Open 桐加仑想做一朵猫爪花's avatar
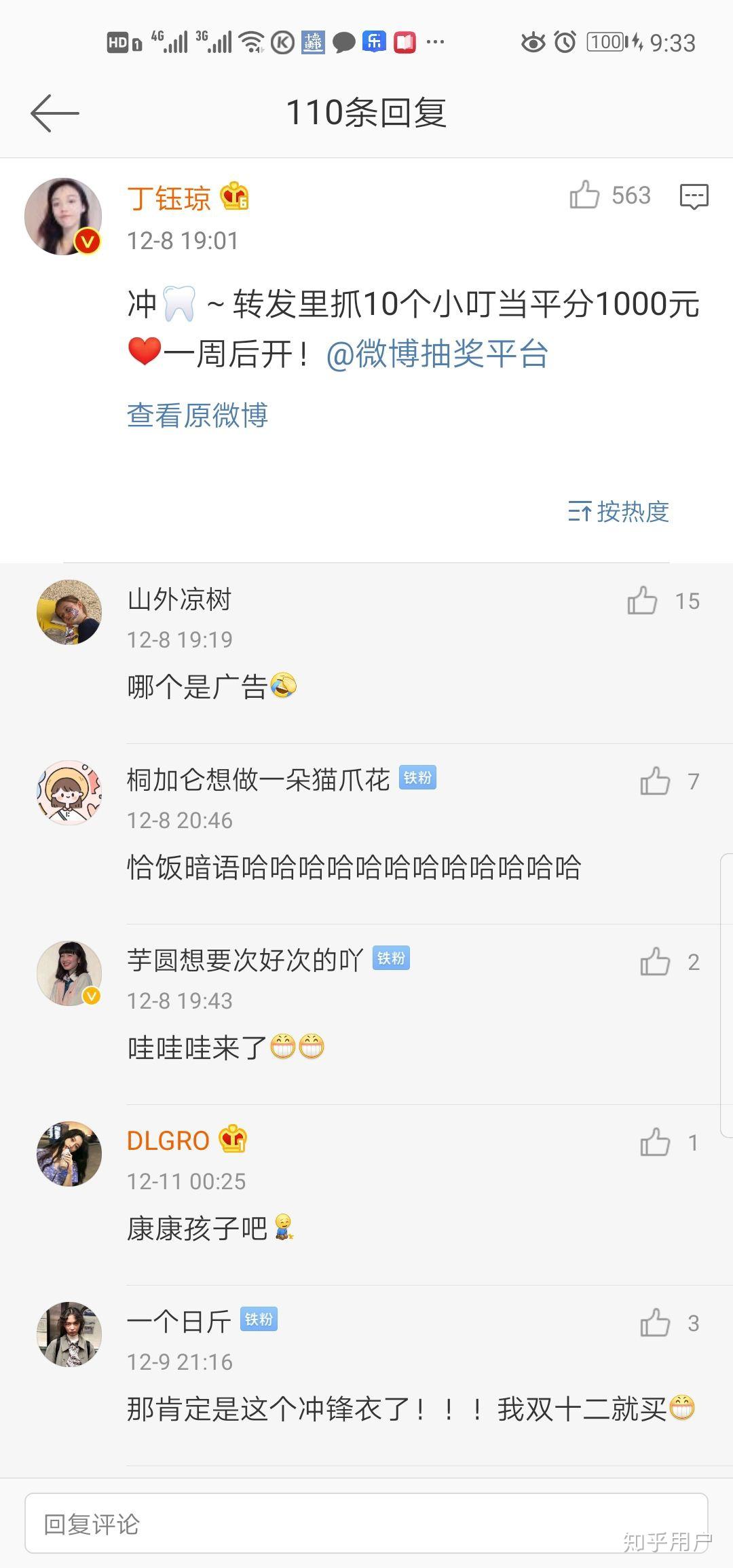This screenshot has height=1568, width=733. pos(69,792)
